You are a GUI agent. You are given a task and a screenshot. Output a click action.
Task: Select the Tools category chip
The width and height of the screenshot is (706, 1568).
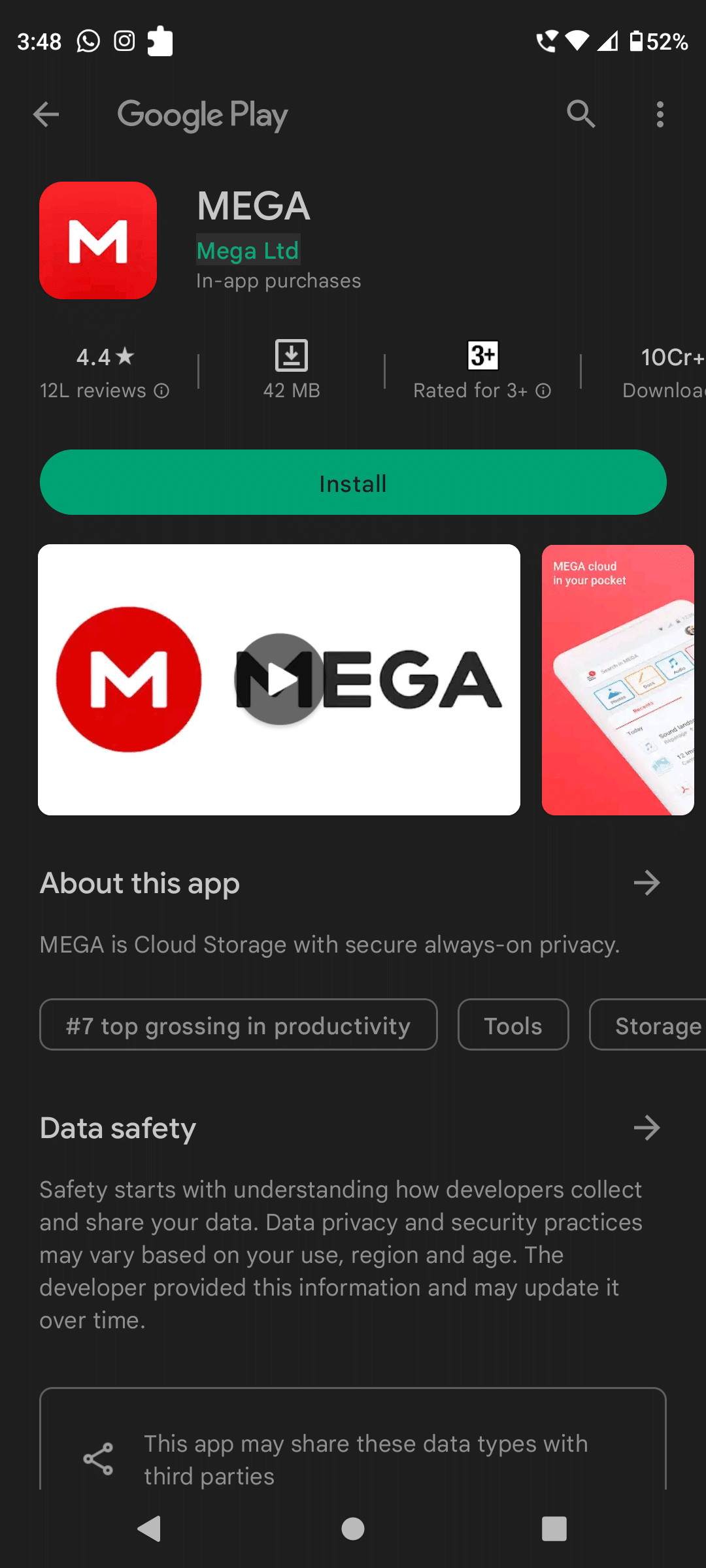pos(513,1025)
